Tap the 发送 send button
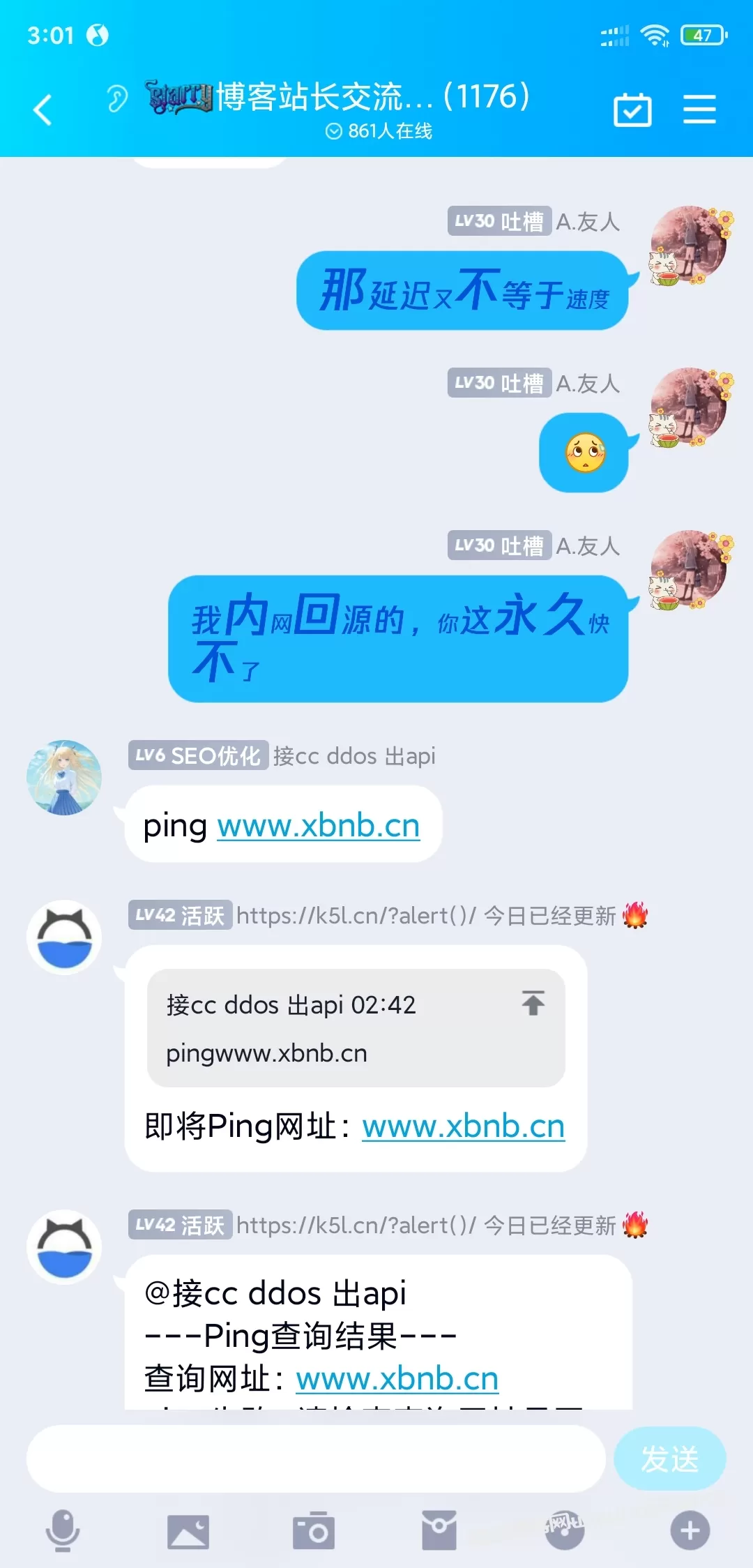The width and height of the screenshot is (753, 1568). tap(669, 1458)
